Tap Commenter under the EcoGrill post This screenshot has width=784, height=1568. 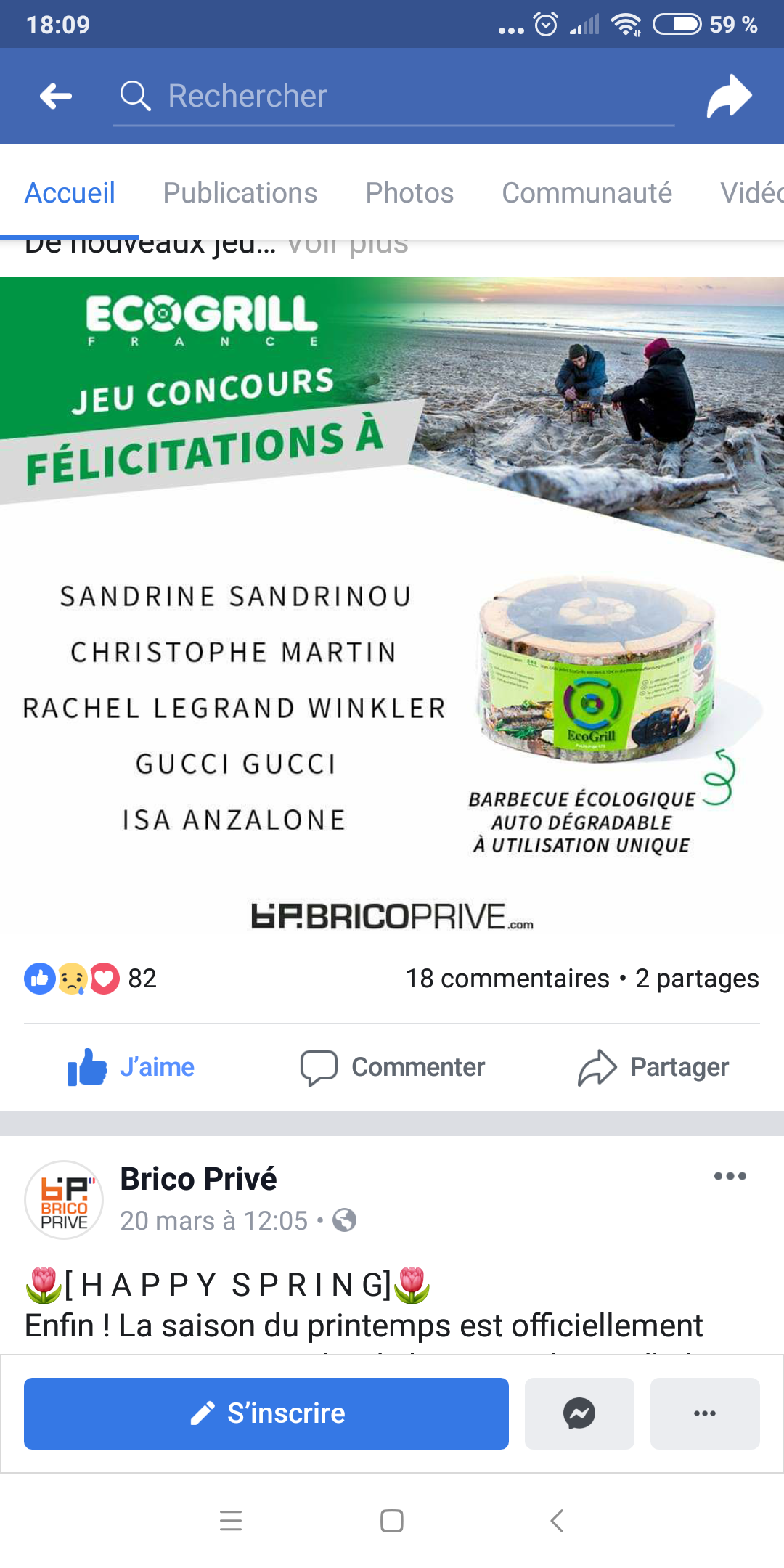click(393, 1067)
